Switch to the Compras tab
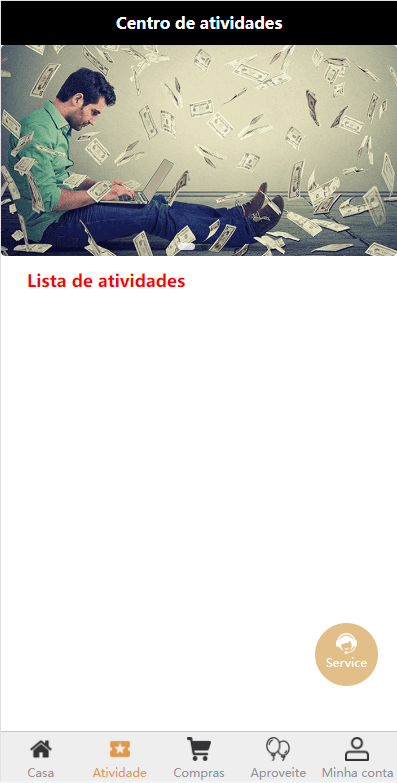397x783 pixels. [199, 758]
